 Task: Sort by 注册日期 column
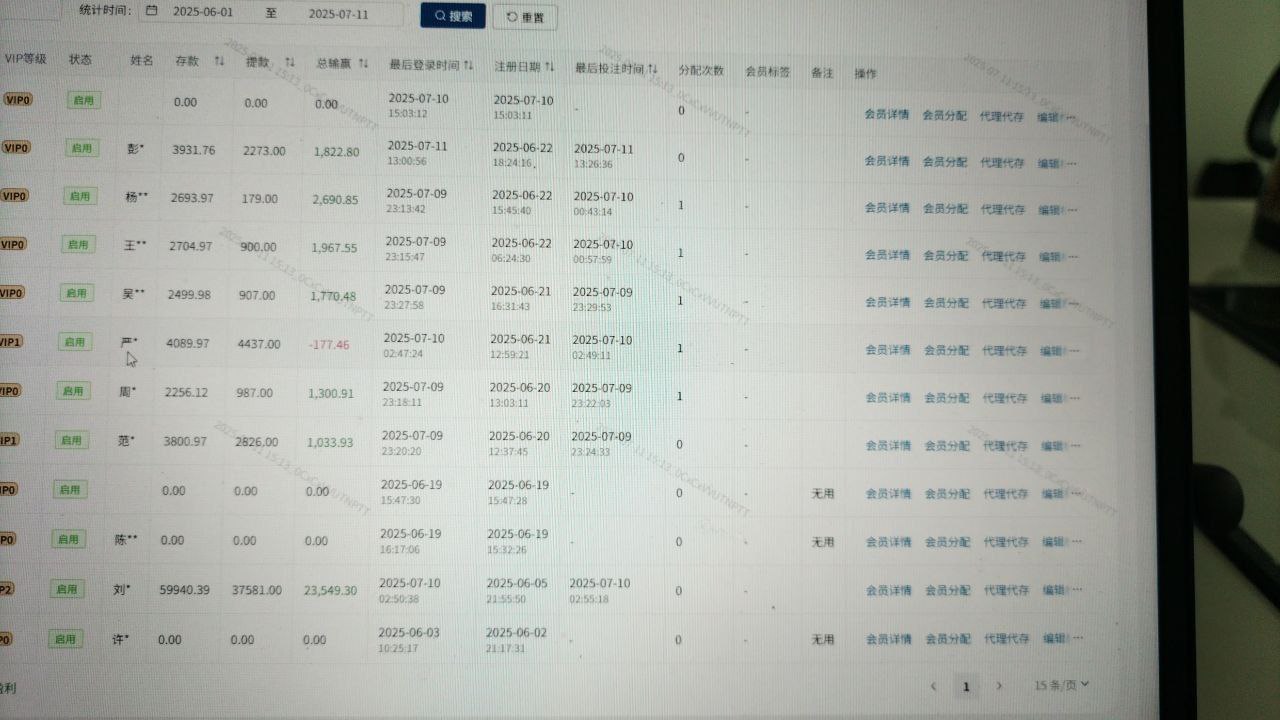(x=549, y=67)
